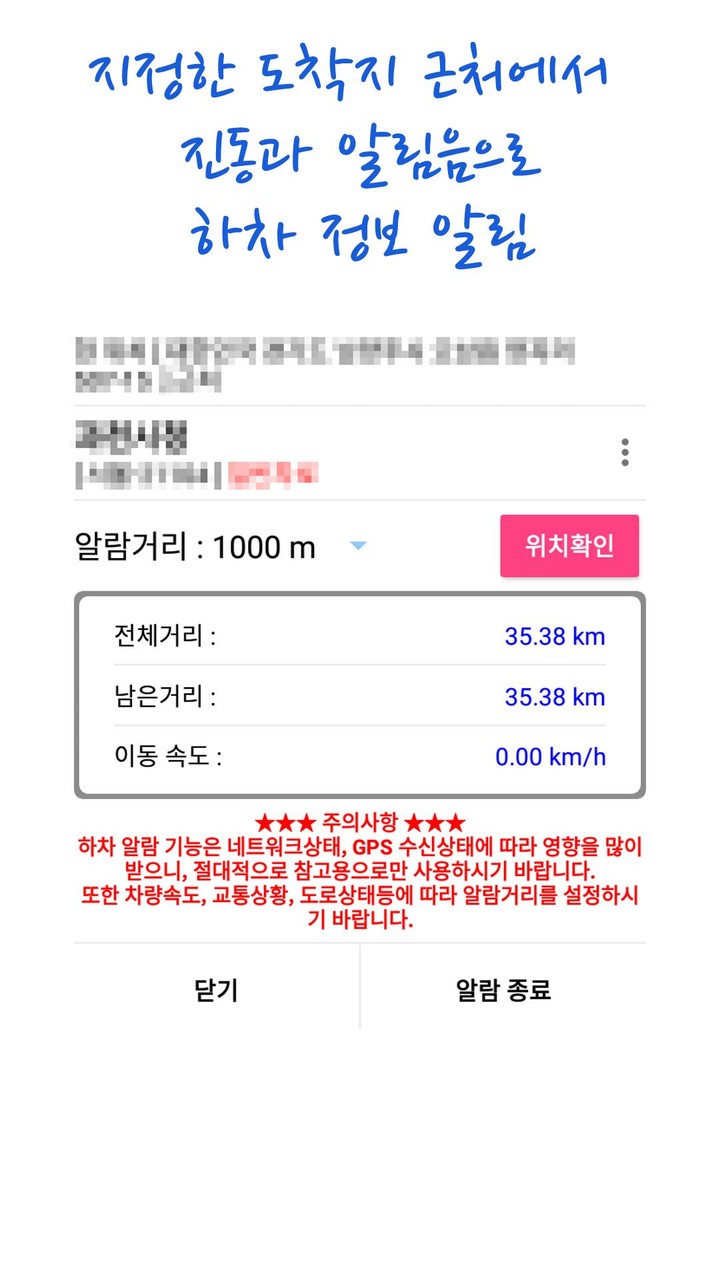Screen dimensions: 720x1280
Task: Select the 35.38 km remaining distance value
Action: (553, 697)
